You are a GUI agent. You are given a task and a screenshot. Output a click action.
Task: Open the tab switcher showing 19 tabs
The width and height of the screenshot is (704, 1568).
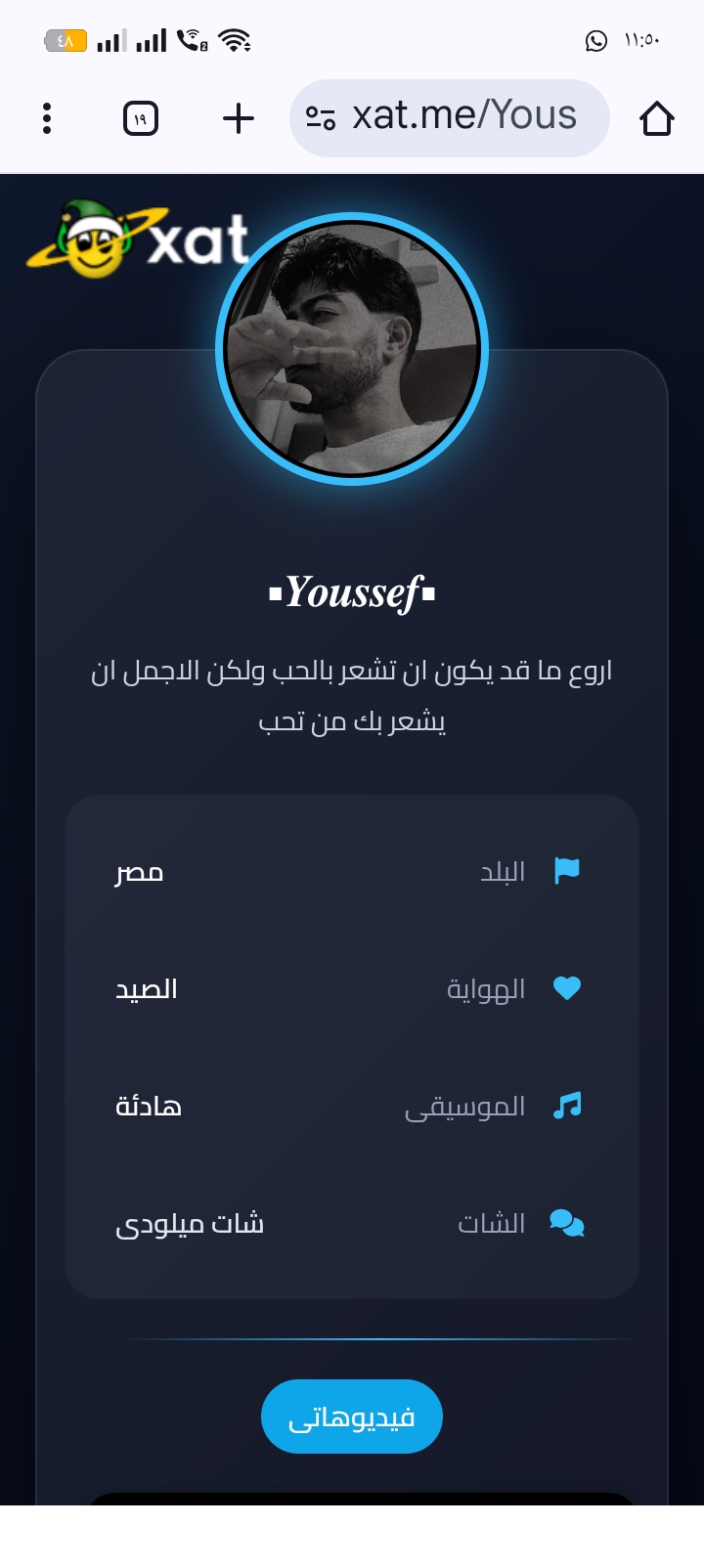pyautogui.click(x=141, y=118)
